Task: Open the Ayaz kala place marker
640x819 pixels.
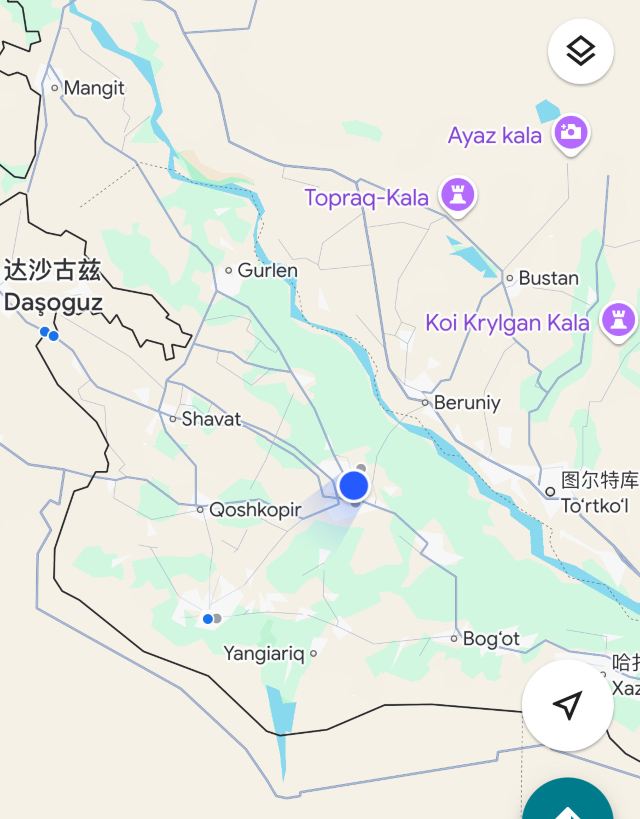Action: (x=571, y=133)
